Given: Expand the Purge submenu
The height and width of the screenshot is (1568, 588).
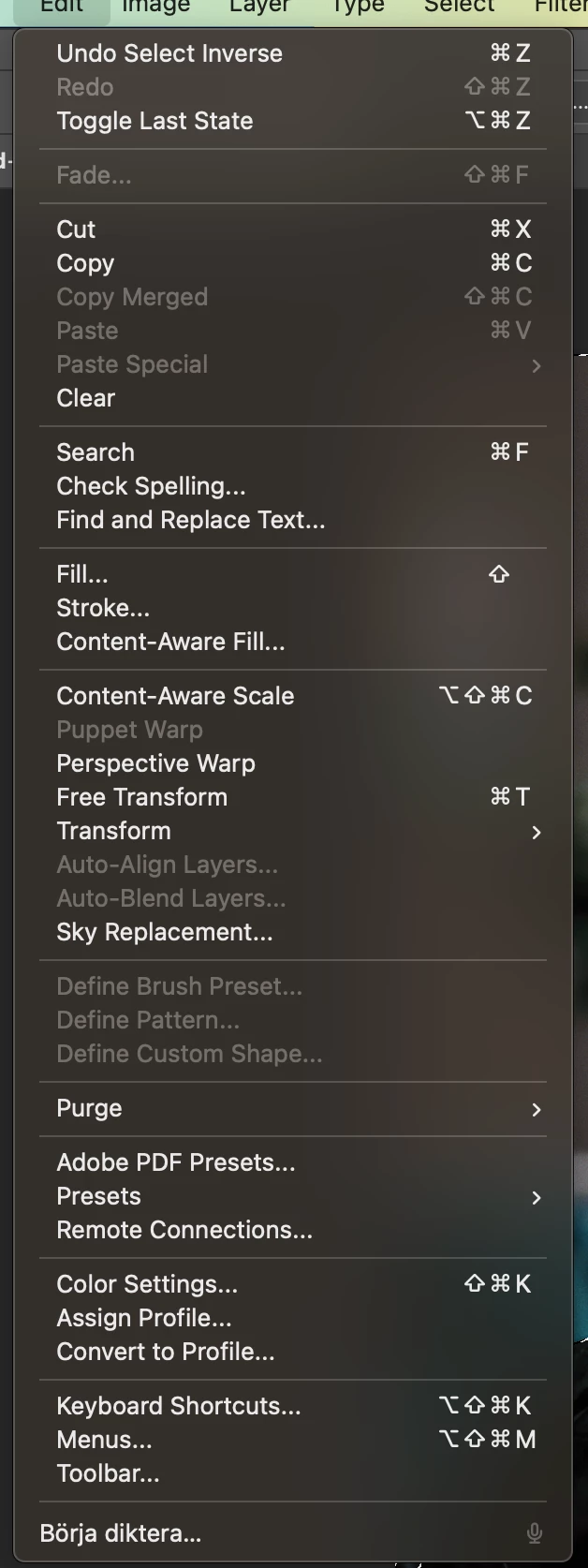Looking at the screenshot, I should pyautogui.click(x=89, y=1108).
